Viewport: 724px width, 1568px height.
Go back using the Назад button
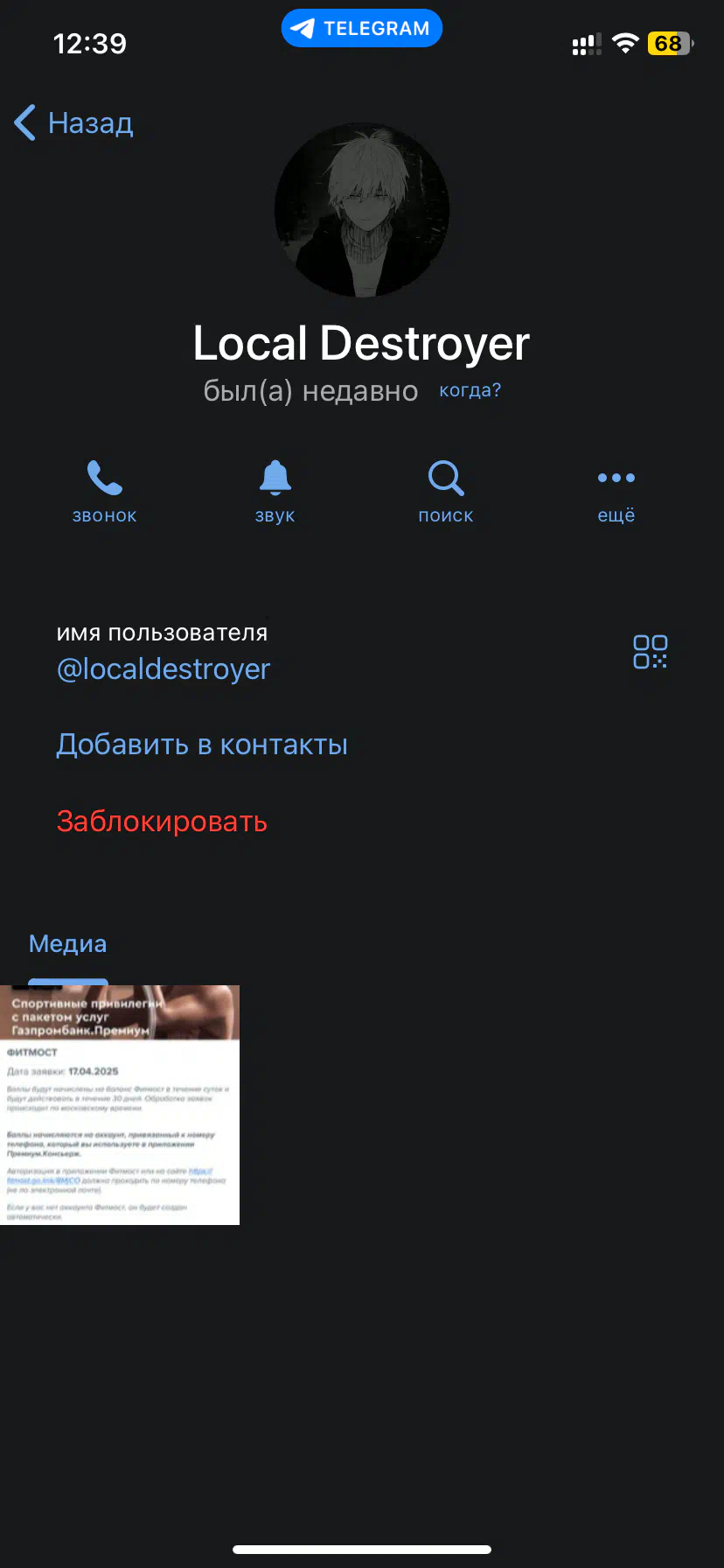[74, 123]
